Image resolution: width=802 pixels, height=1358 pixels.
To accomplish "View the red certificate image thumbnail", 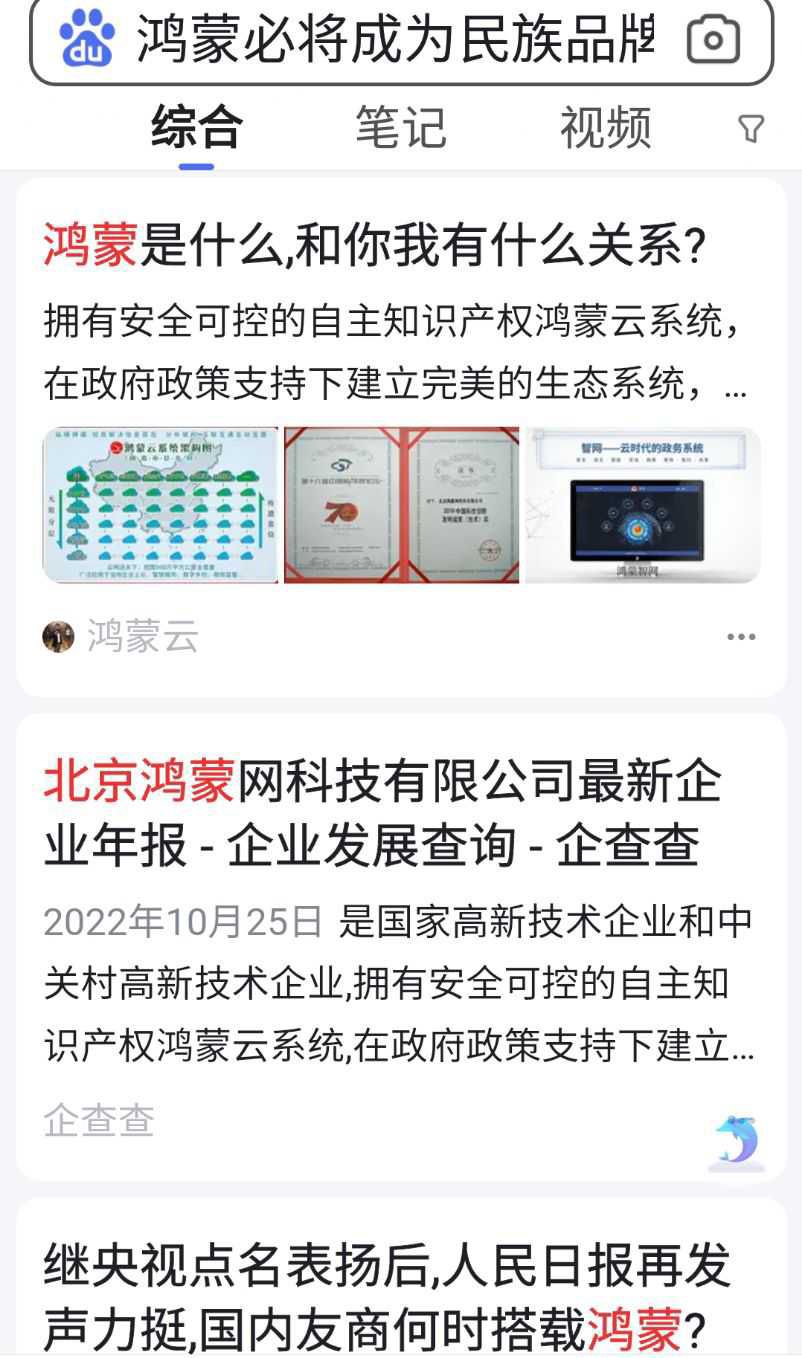I will click(401, 505).
